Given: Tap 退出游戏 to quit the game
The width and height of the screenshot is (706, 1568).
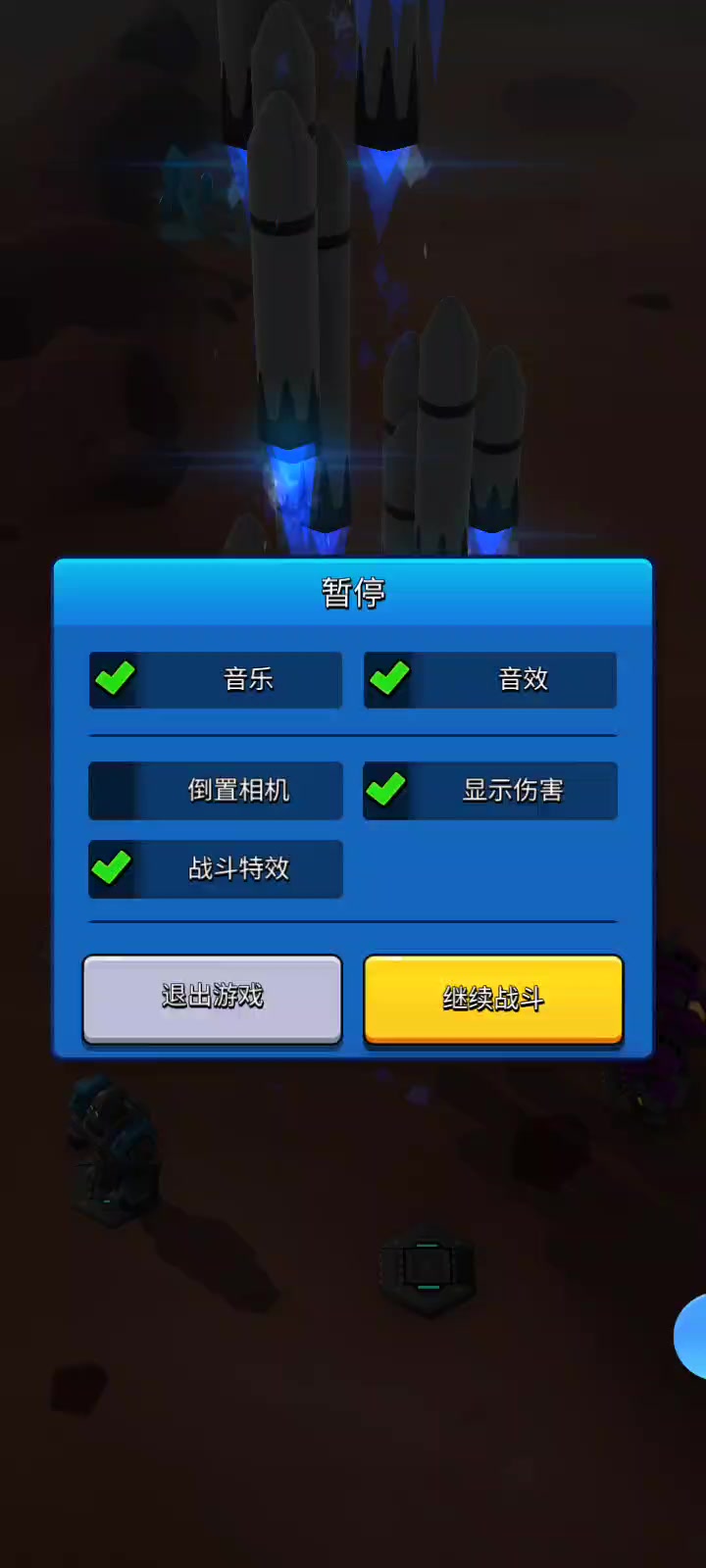Looking at the screenshot, I should [213, 999].
